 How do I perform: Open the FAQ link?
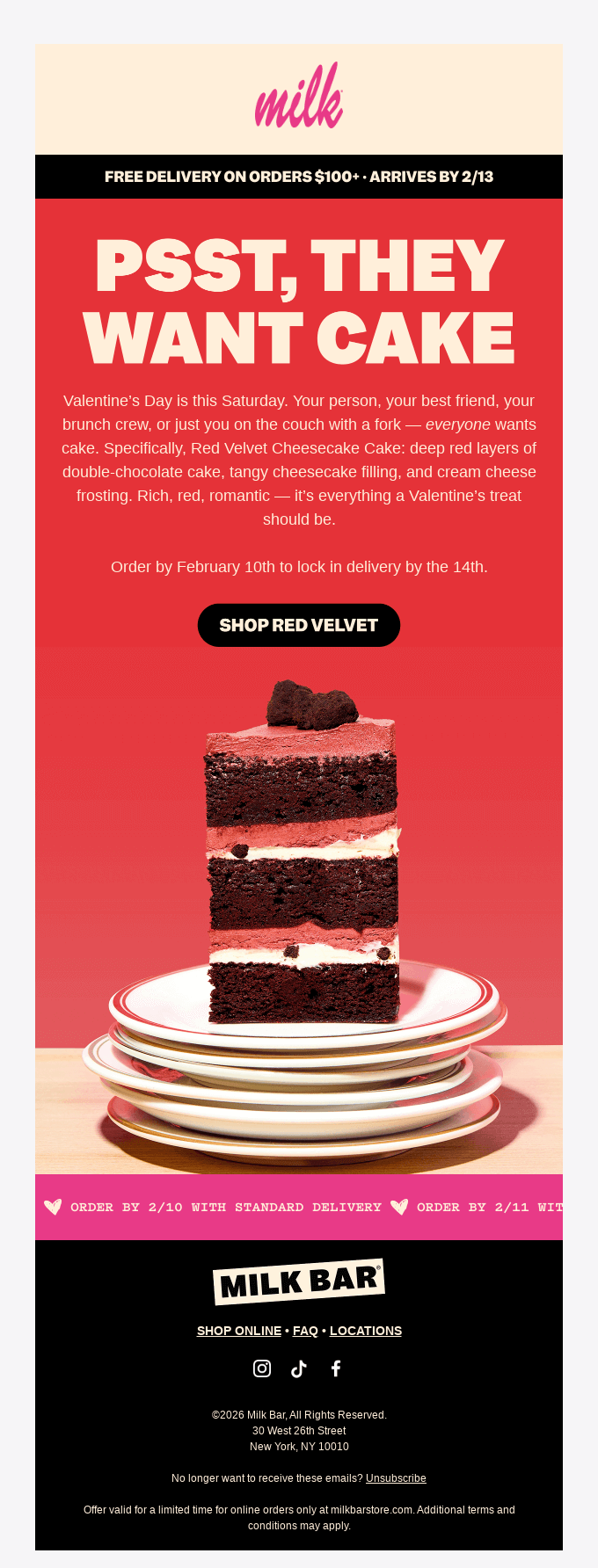305,1331
